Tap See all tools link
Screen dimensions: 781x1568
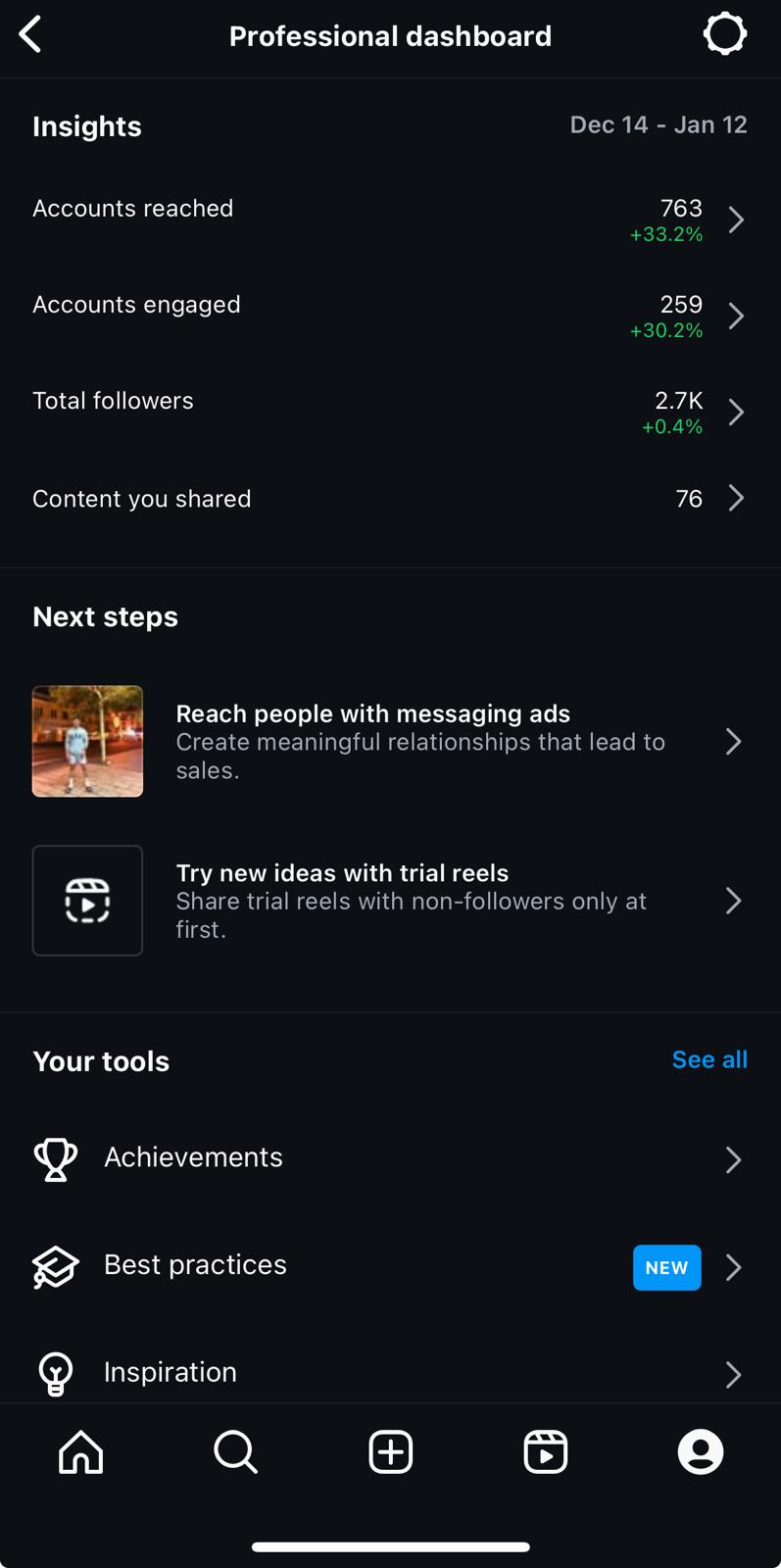coord(708,1059)
